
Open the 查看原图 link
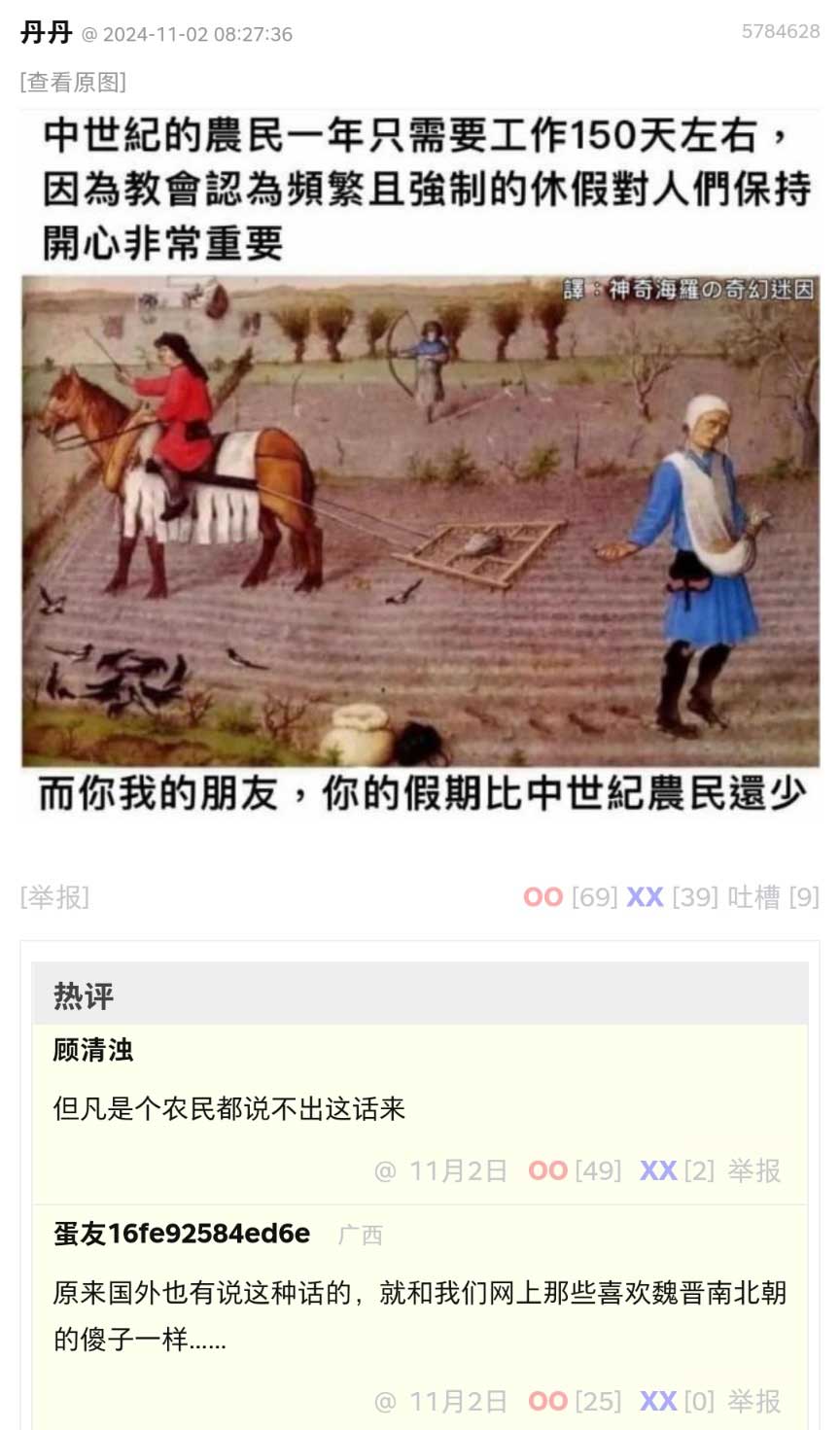(73, 82)
